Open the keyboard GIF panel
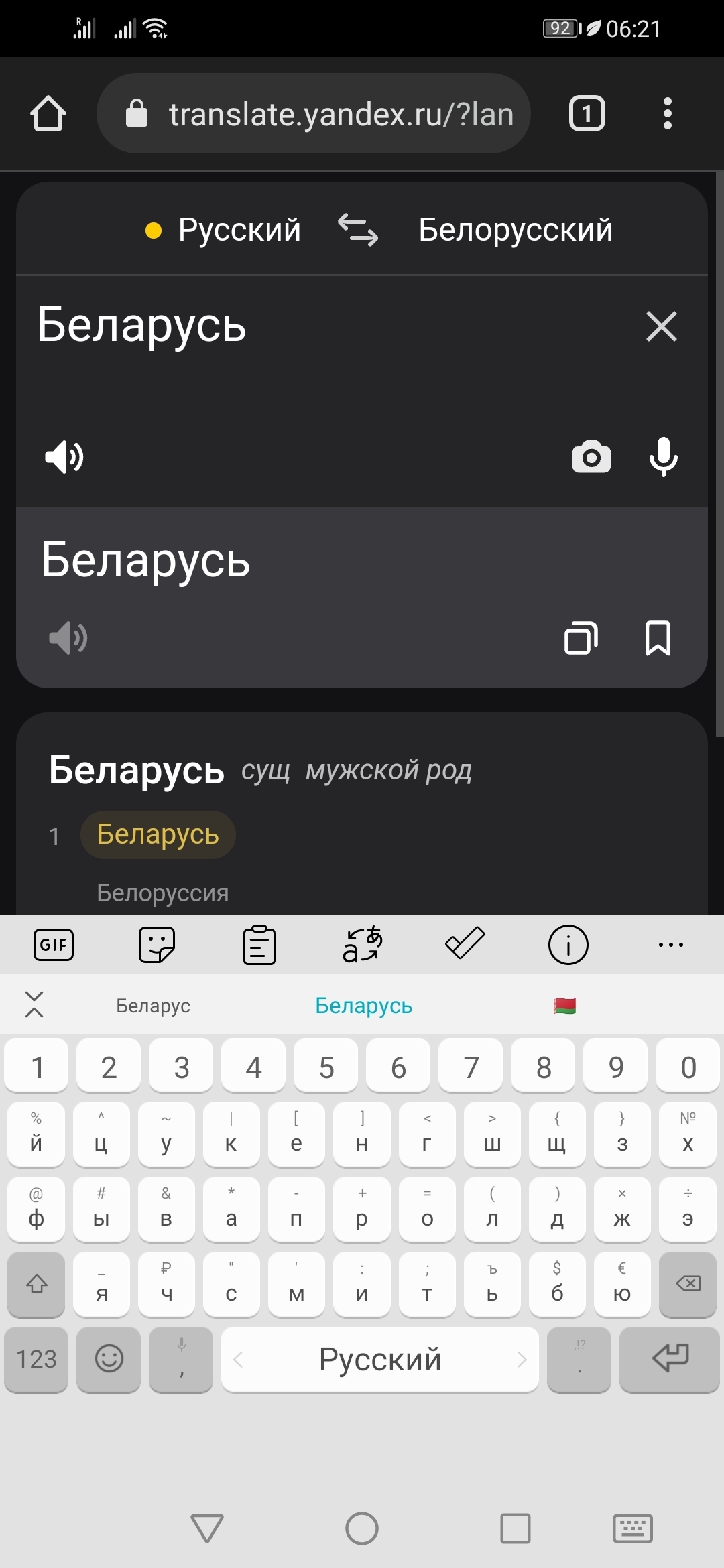 tap(54, 945)
